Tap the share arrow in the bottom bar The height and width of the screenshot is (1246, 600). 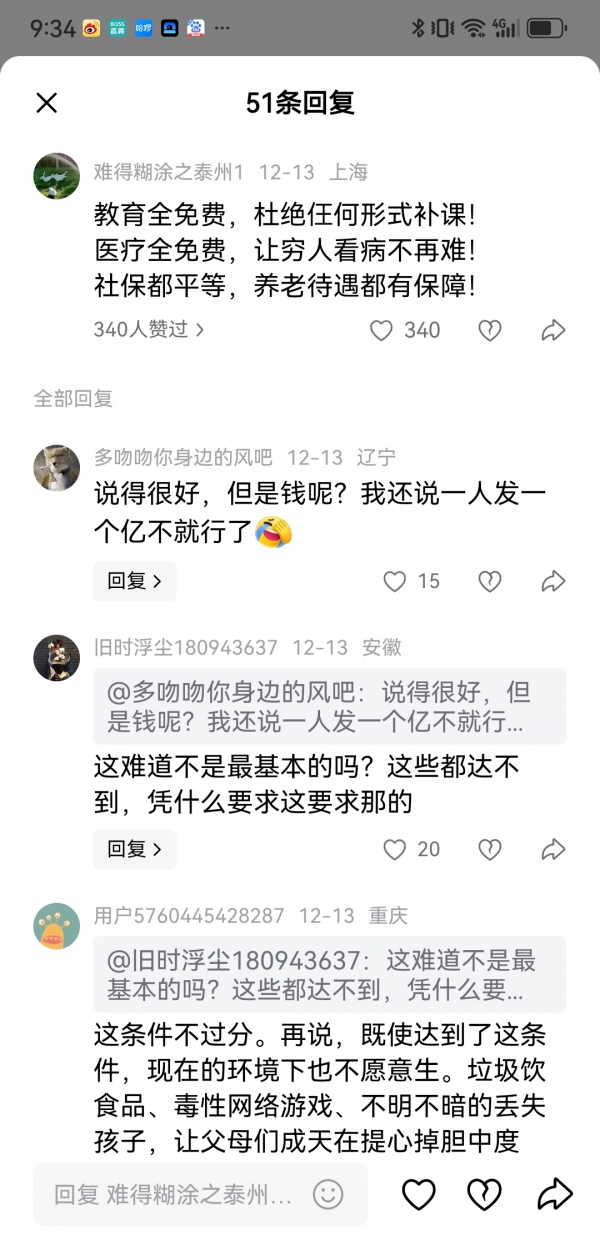pyautogui.click(x=553, y=1193)
